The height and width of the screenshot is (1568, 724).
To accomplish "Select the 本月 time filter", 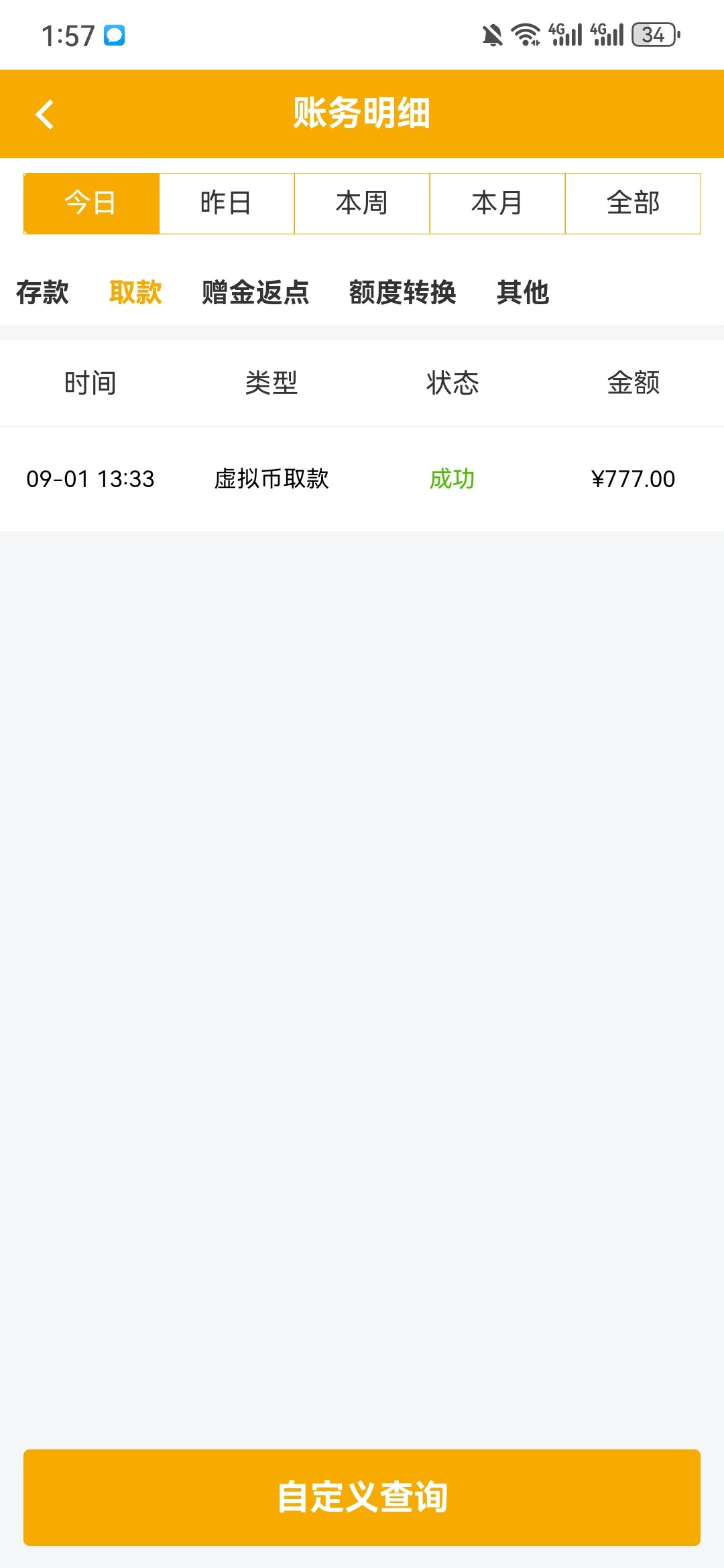I will click(497, 203).
